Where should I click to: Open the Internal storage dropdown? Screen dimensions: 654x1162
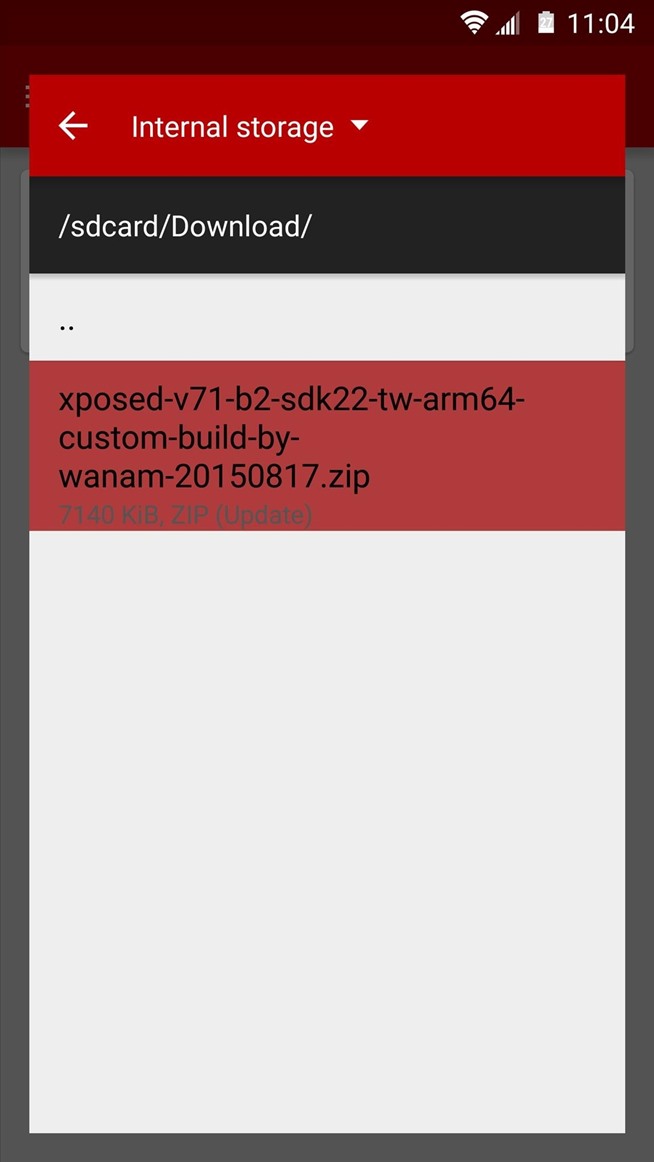250,127
